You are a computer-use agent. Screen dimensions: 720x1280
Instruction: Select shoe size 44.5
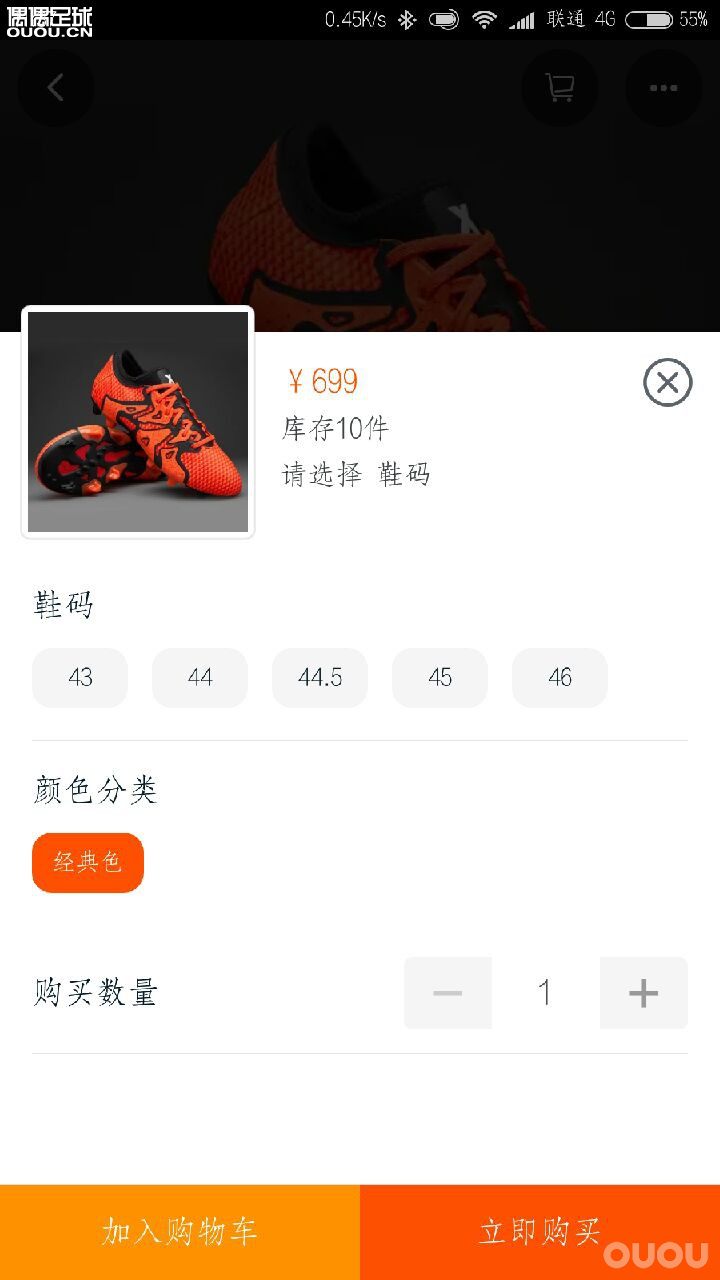coord(320,678)
